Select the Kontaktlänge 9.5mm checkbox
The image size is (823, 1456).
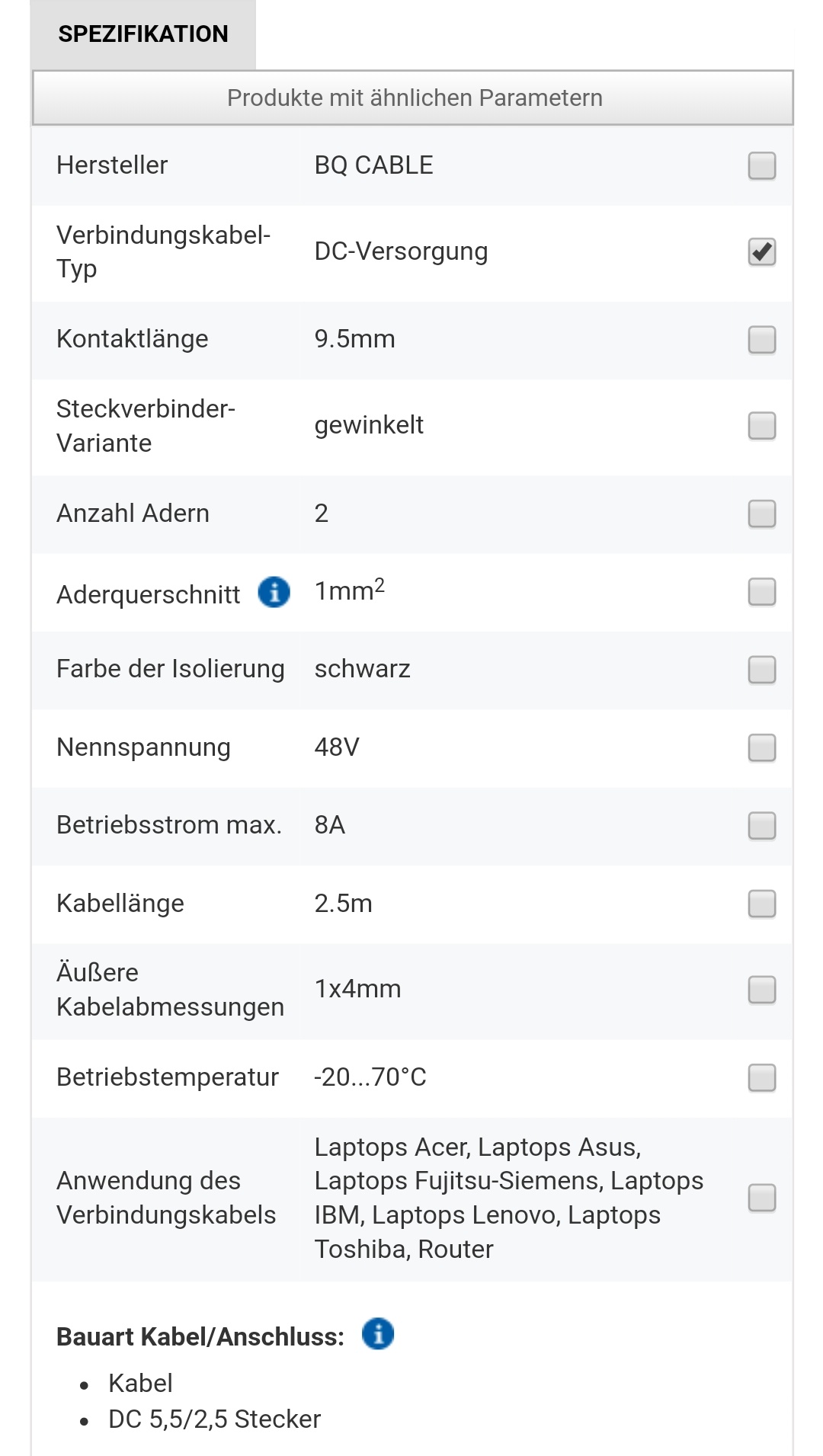click(x=761, y=339)
